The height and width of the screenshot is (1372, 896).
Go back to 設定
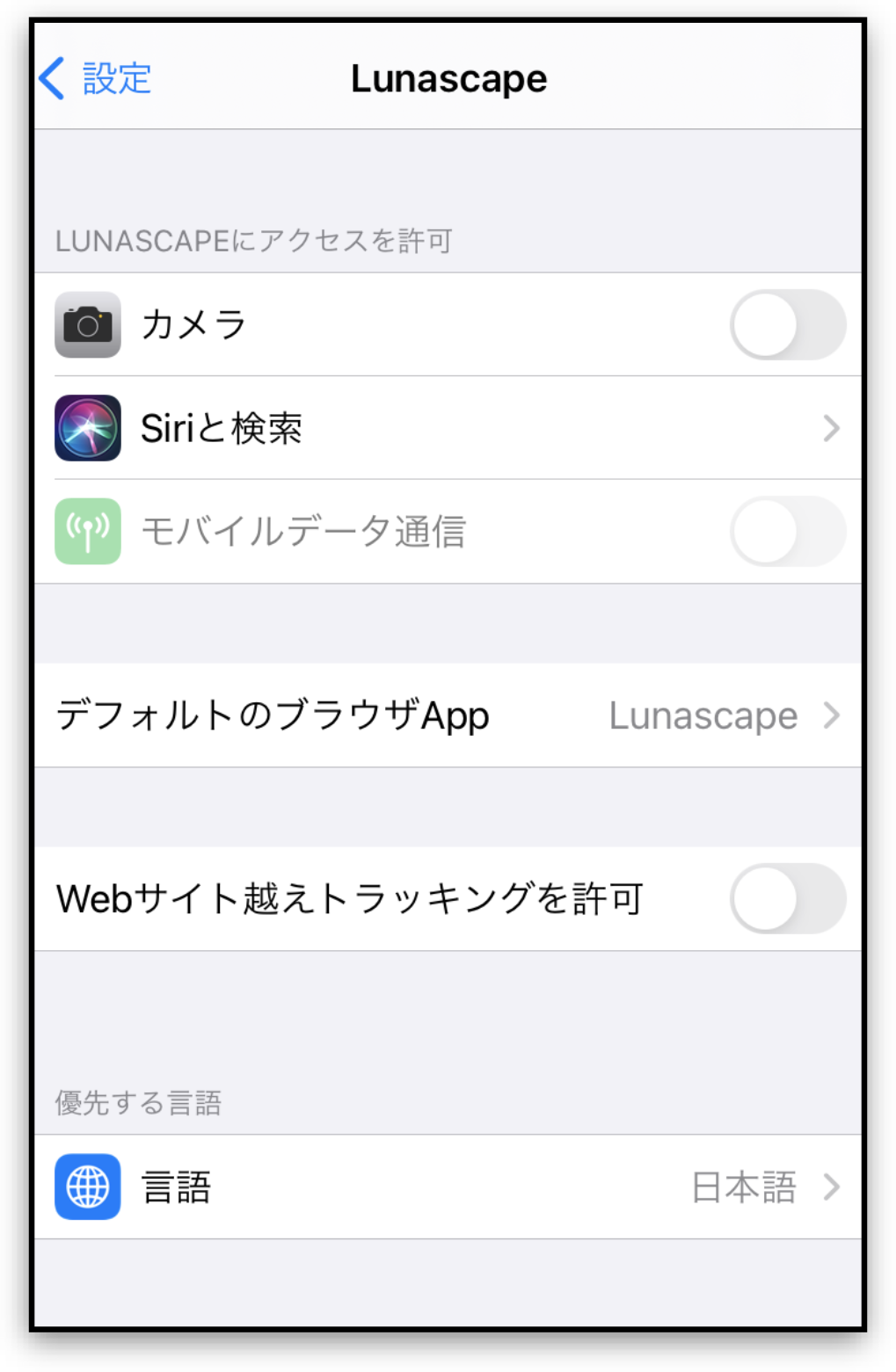click(x=95, y=78)
